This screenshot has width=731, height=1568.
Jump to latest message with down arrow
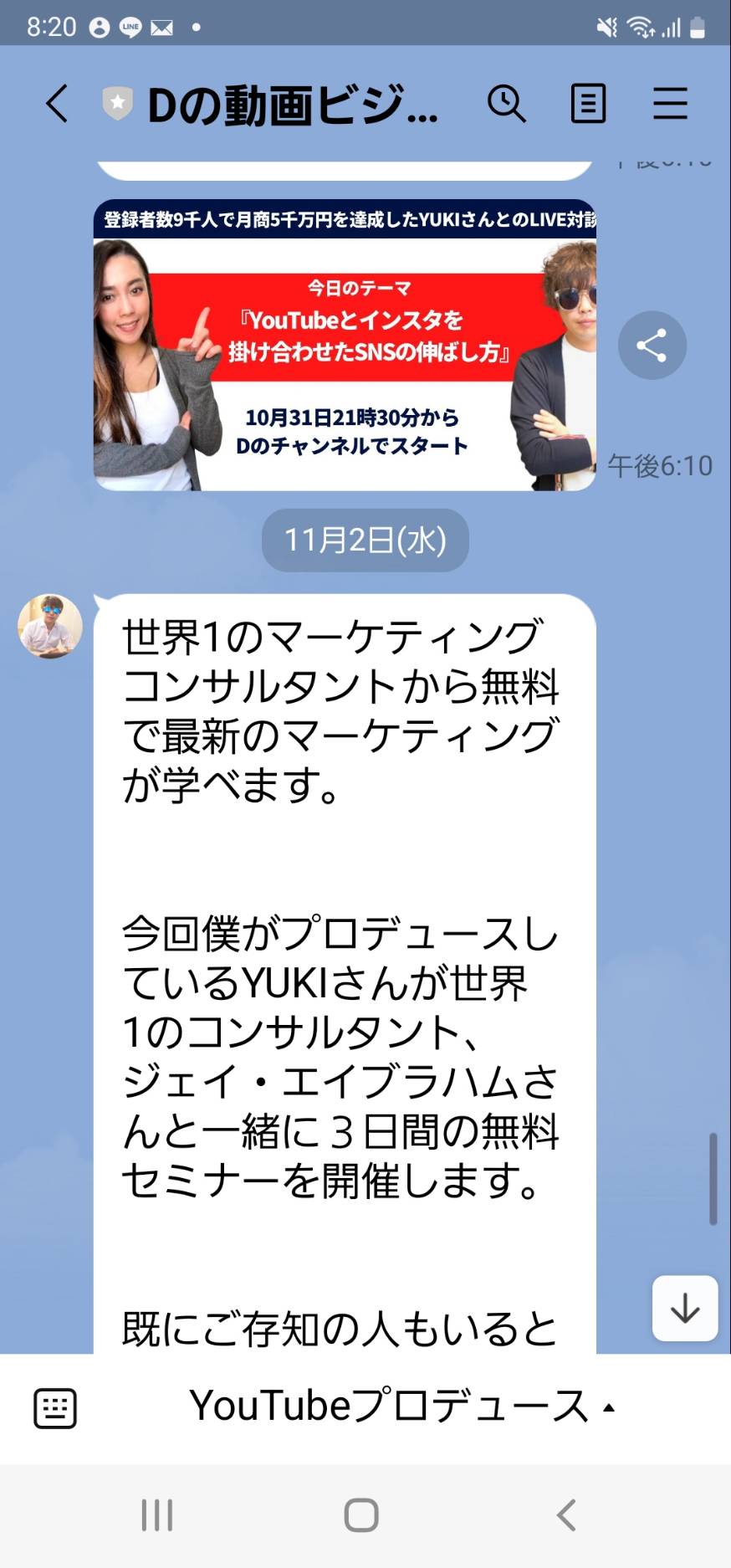685,1308
